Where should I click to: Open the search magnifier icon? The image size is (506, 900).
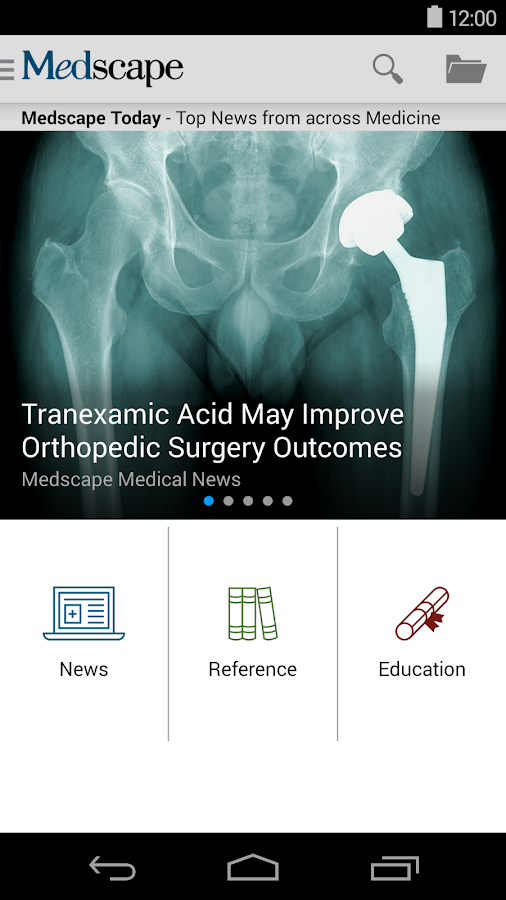(388, 69)
